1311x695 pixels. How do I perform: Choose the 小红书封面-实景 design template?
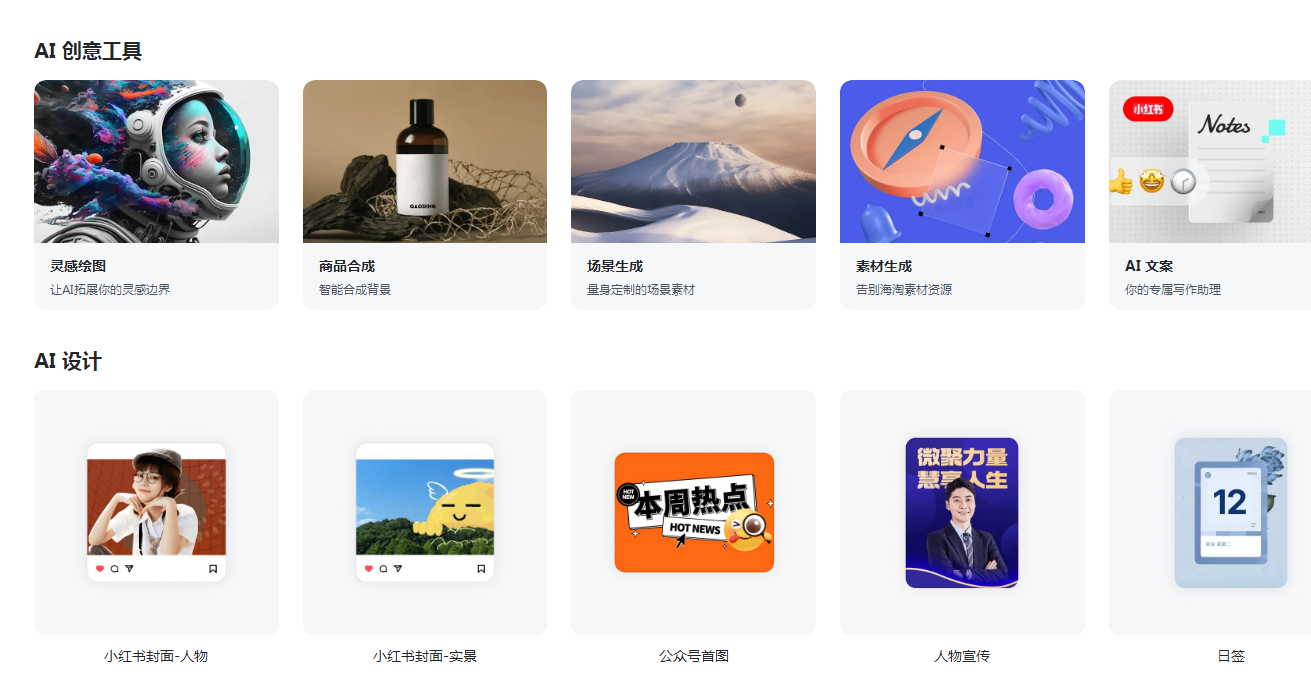tap(424, 512)
